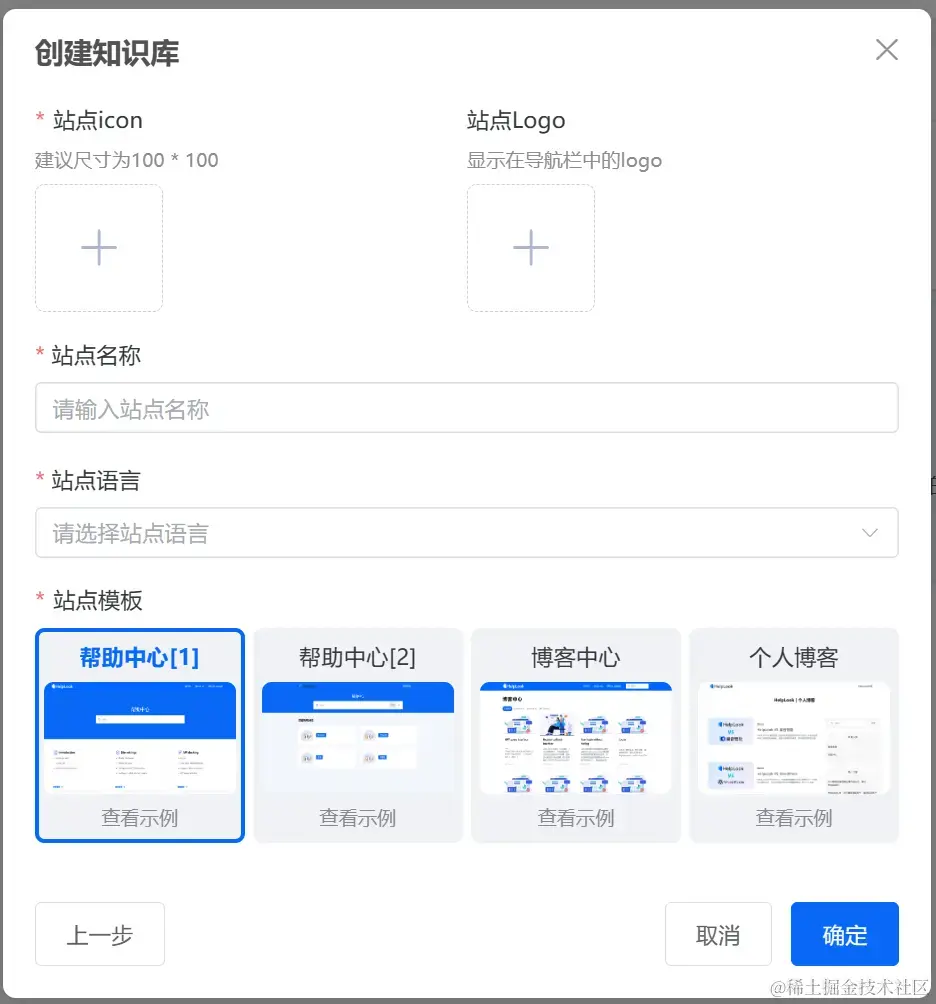936x1004 pixels.
Task: Open 查看示例 under 个人博客
Action: point(794,818)
